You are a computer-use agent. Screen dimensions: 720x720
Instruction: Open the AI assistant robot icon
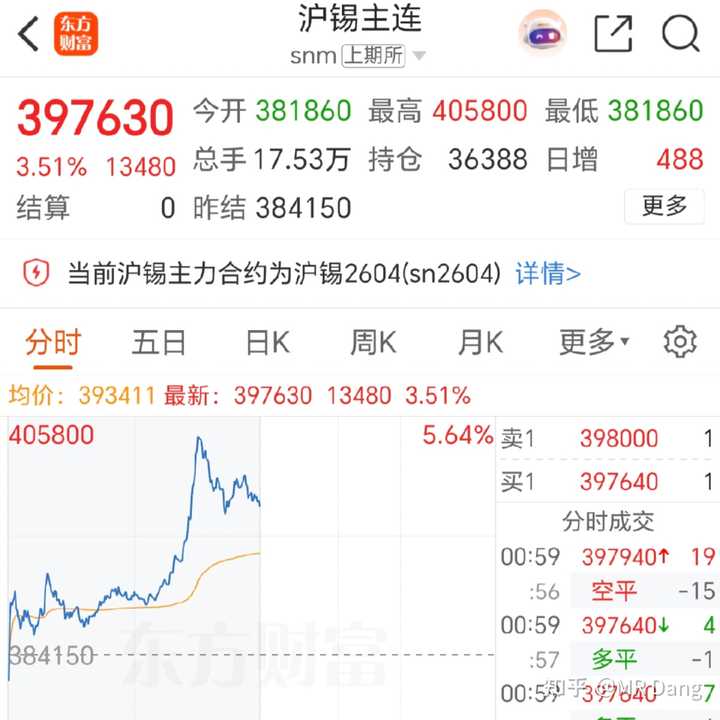[x=542, y=34]
